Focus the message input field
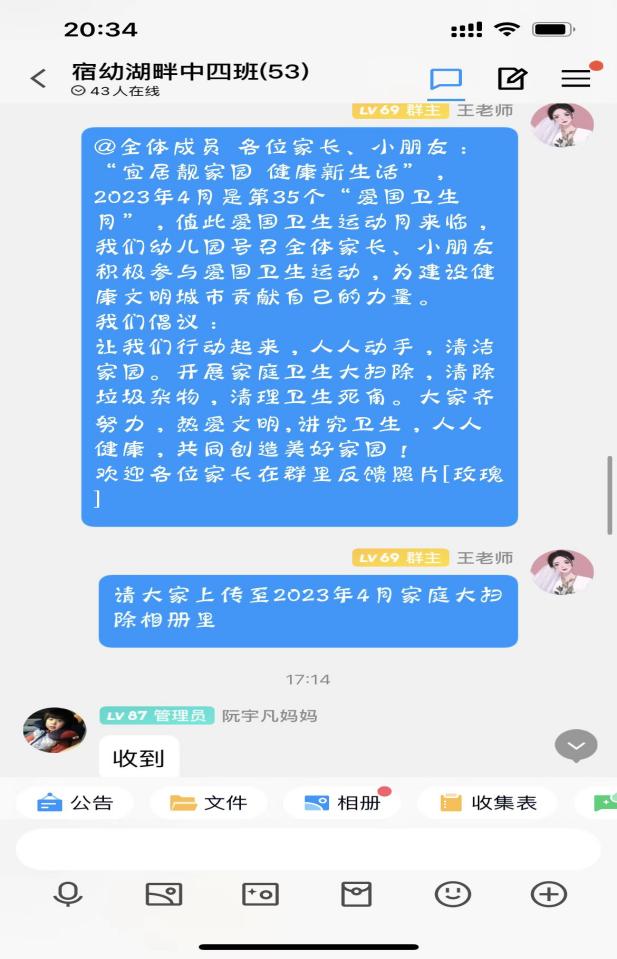Image resolution: width=617 pixels, height=959 pixels. (x=308, y=849)
